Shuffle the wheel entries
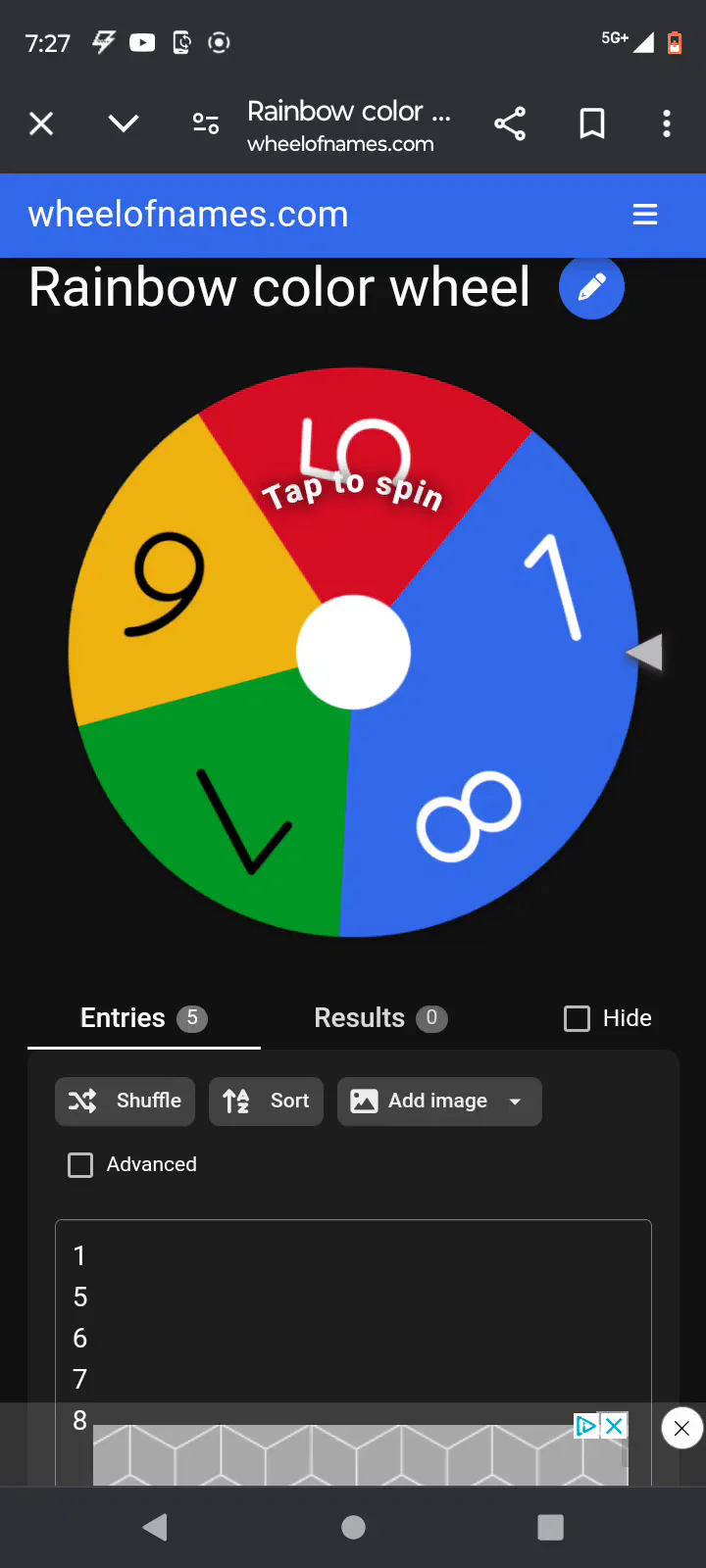Screen dimensions: 706x1568 point(126,1101)
